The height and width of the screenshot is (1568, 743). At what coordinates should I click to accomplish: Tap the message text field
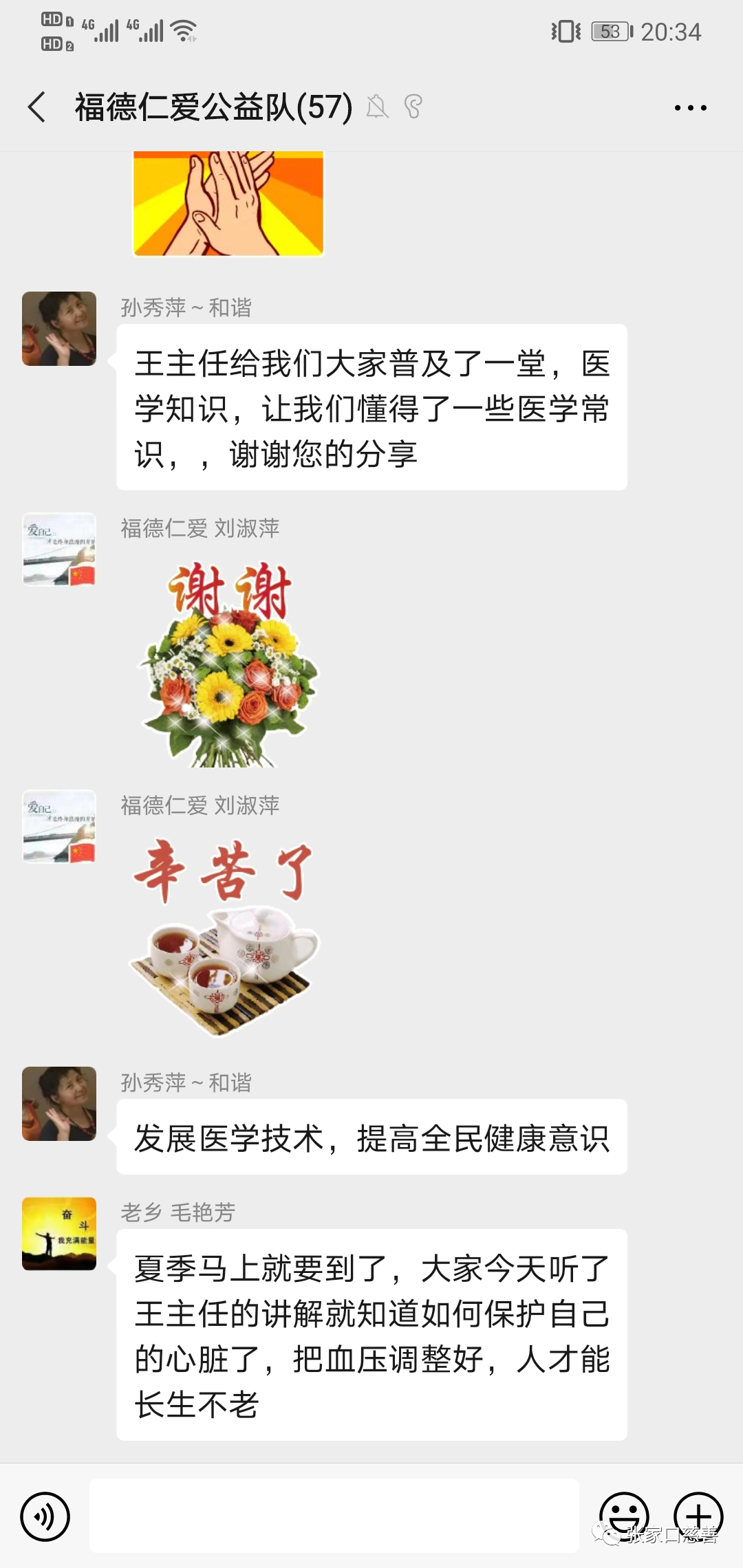click(334, 1516)
